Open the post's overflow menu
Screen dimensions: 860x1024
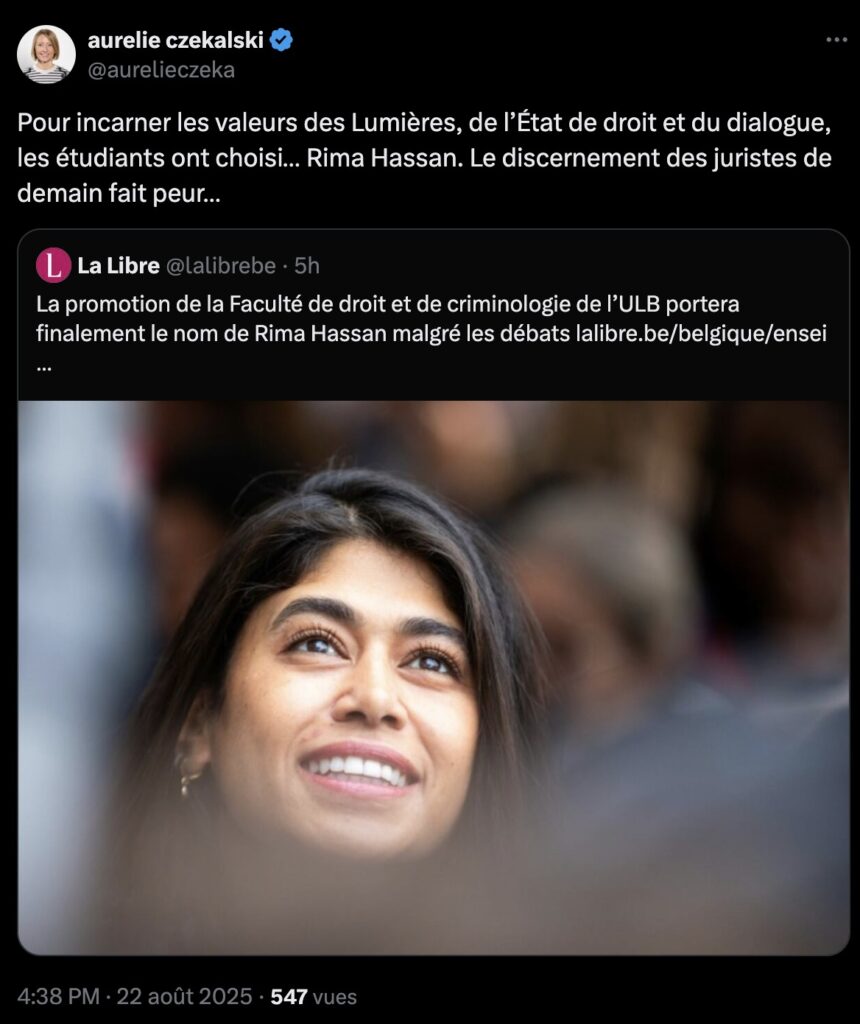point(835,41)
